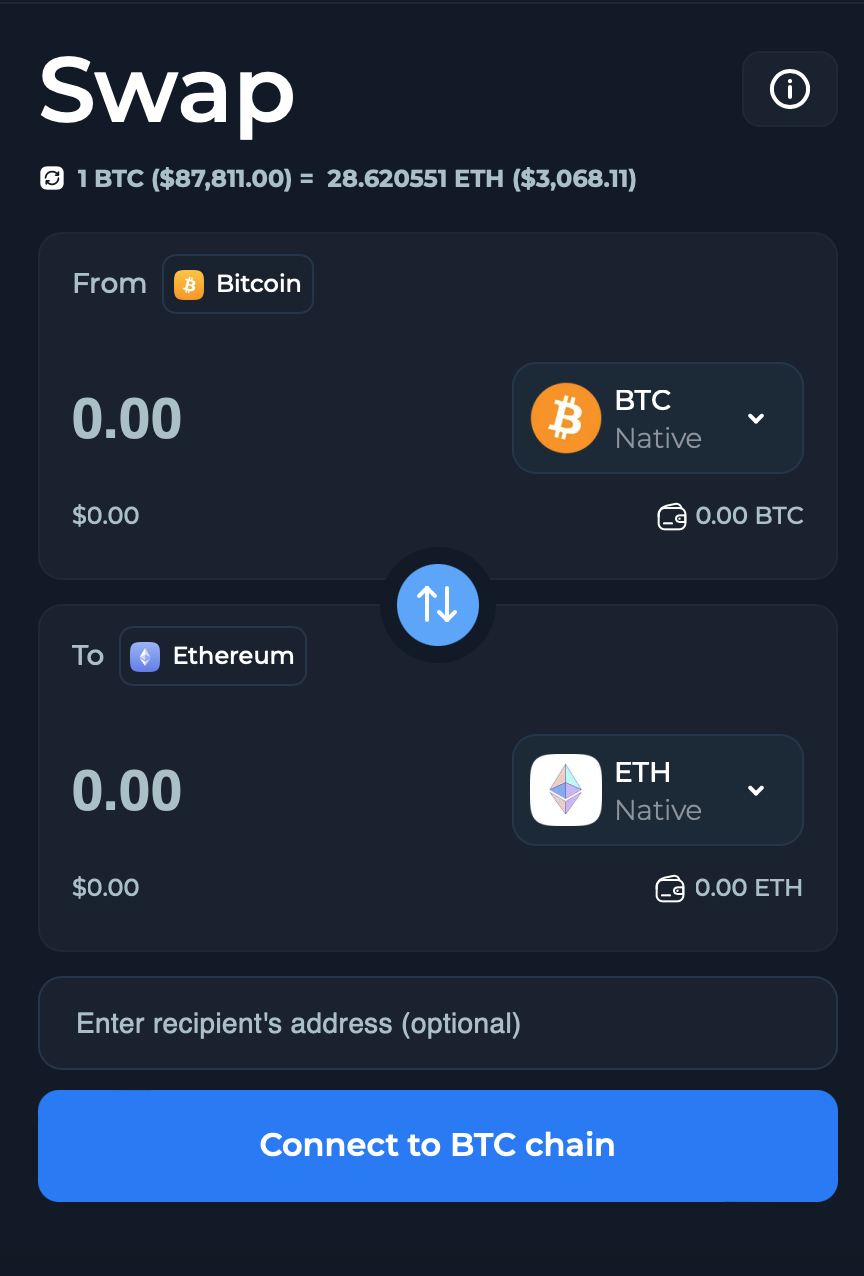Screen dimensions: 864x1276
Task: Choose the source network Bitcoin chip
Action: click(x=238, y=284)
